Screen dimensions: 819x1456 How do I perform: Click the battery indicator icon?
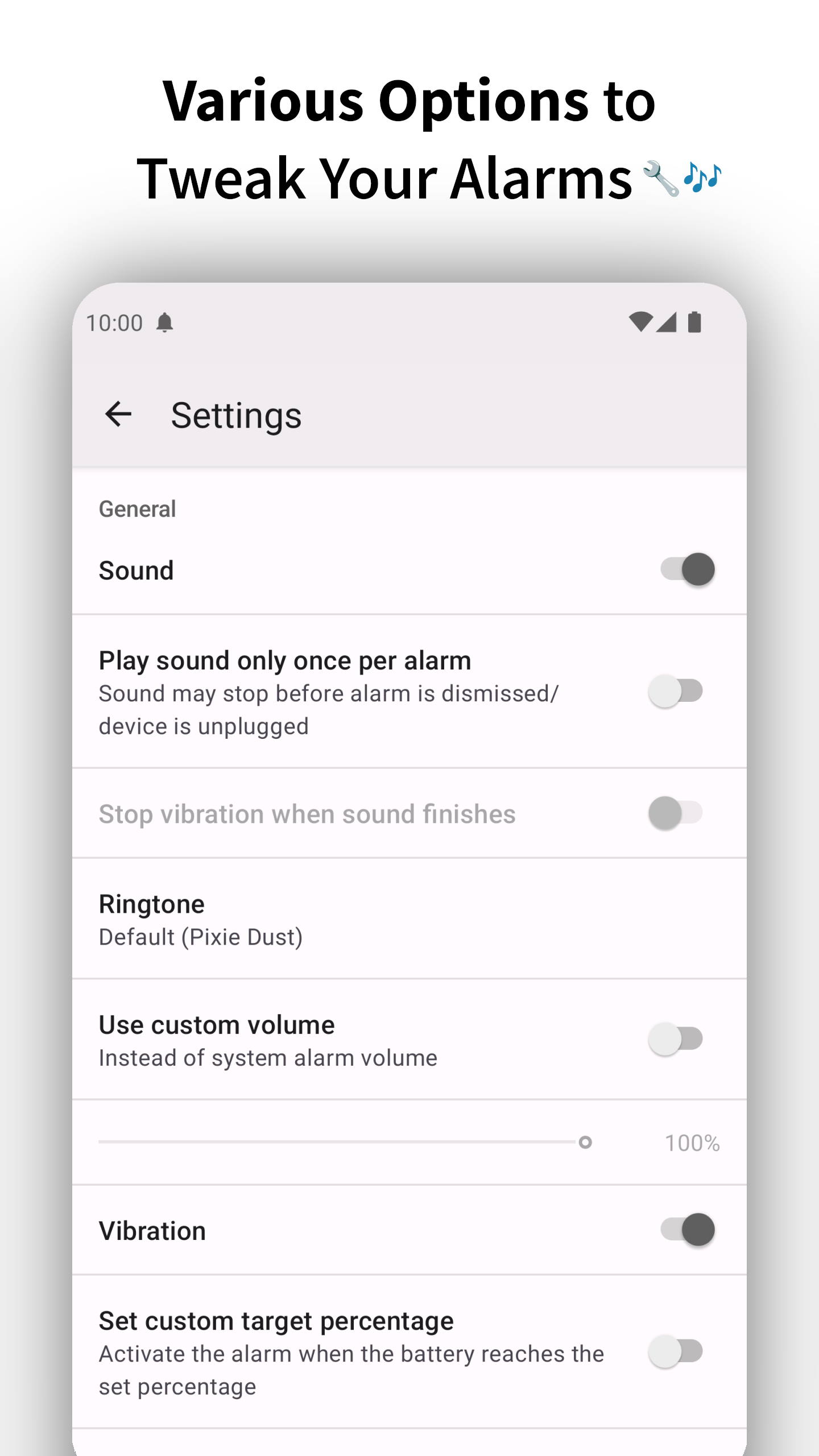point(695,322)
